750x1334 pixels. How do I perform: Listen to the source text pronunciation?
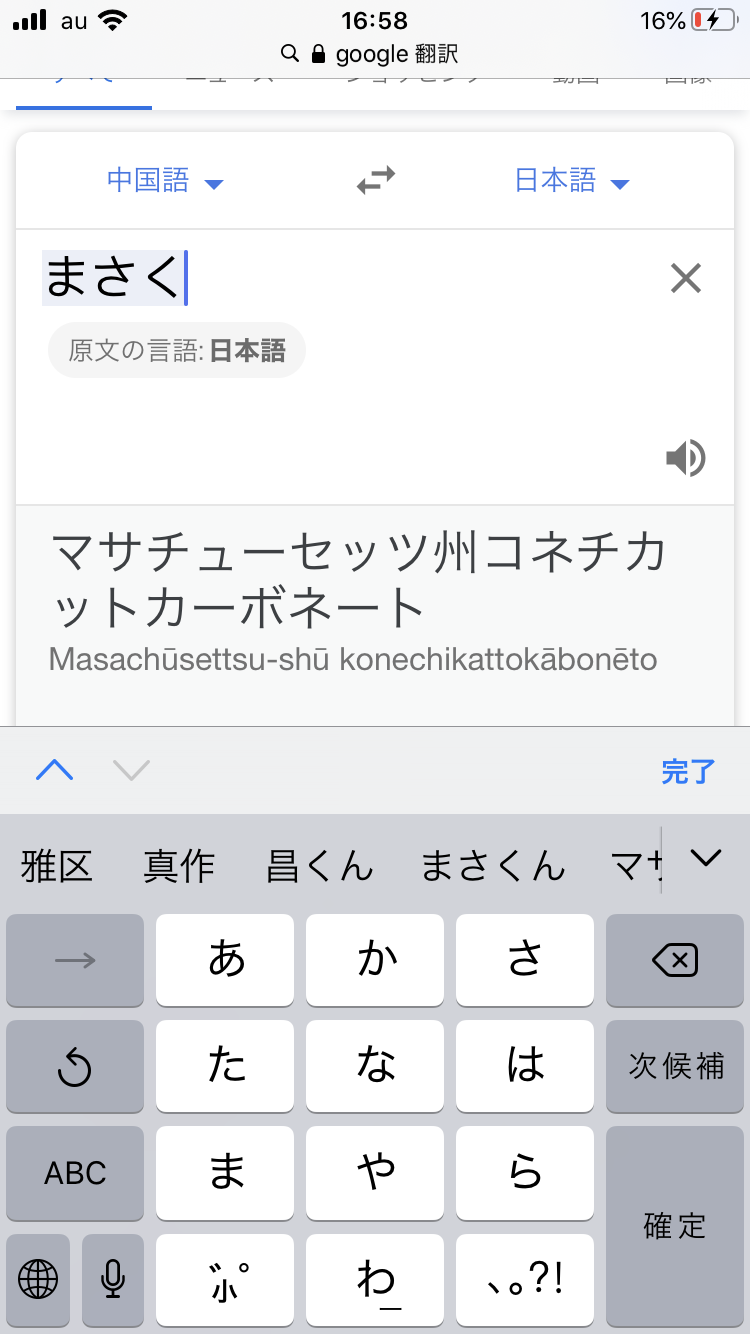686,458
